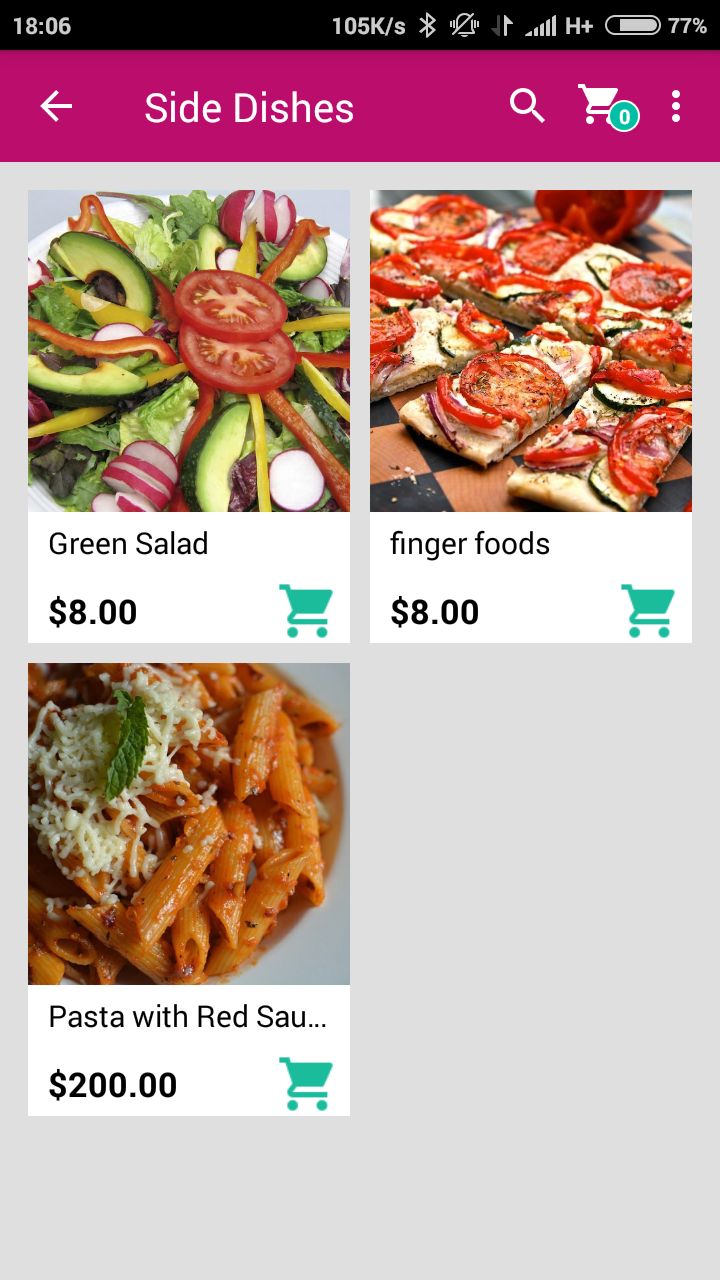720x1280 pixels.
Task: Open the Pasta with Red Sauce item
Action: pyautogui.click(x=189, y=824)
